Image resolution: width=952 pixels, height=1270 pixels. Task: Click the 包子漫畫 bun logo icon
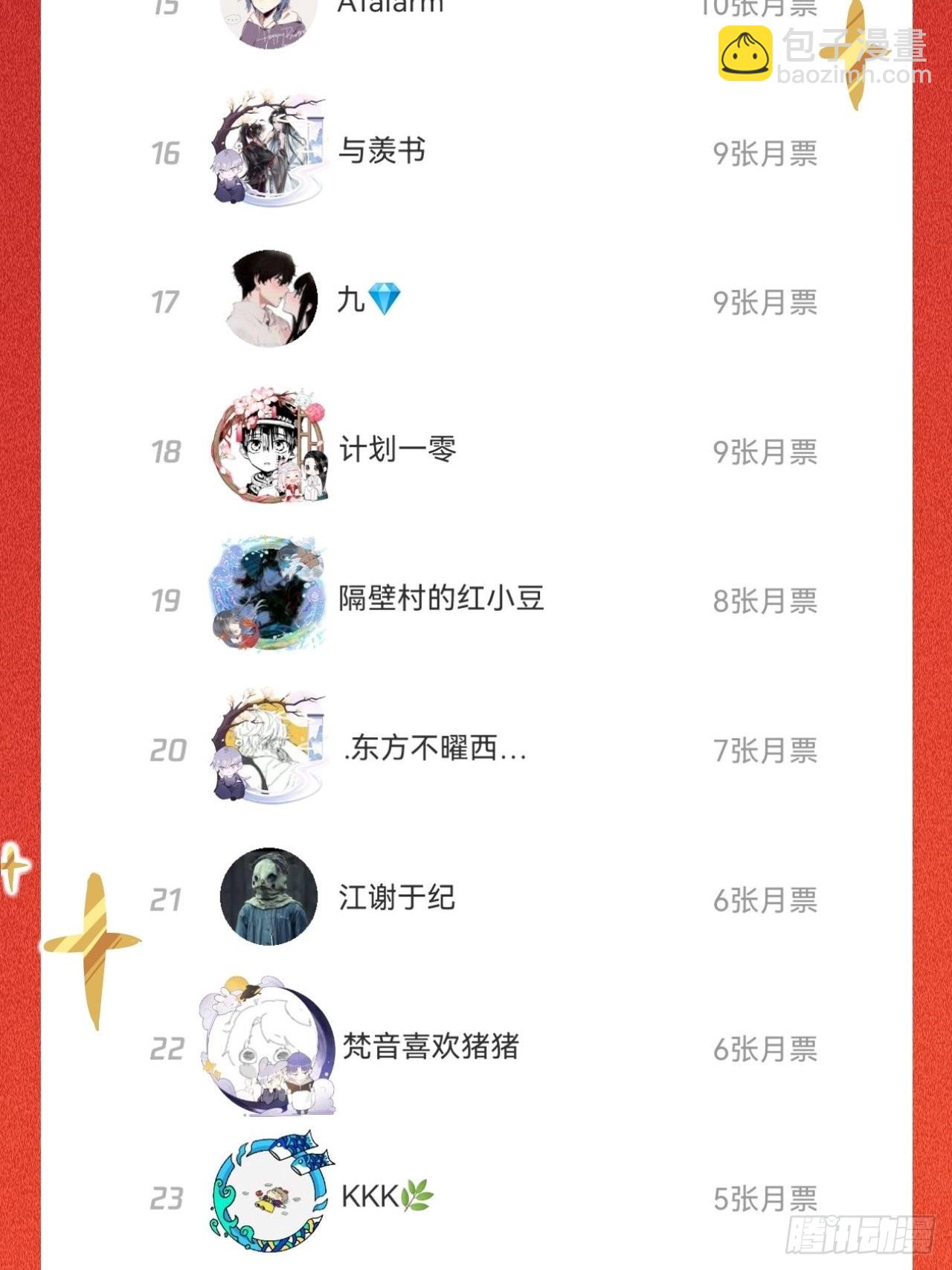746,51
